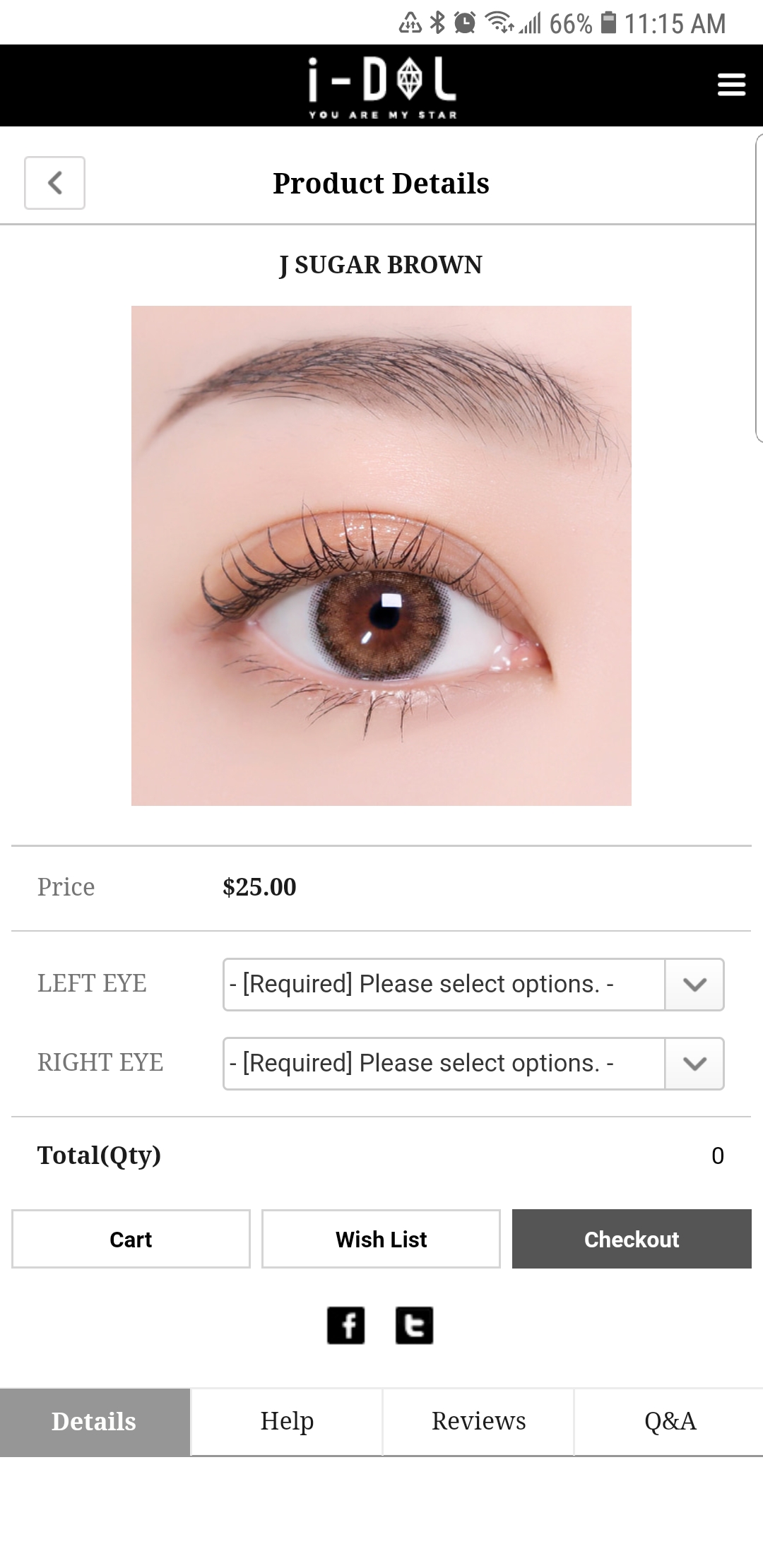Screen dimensions: 763x1568
Task: Open the Reviews tab
Action: (478, 1421)
